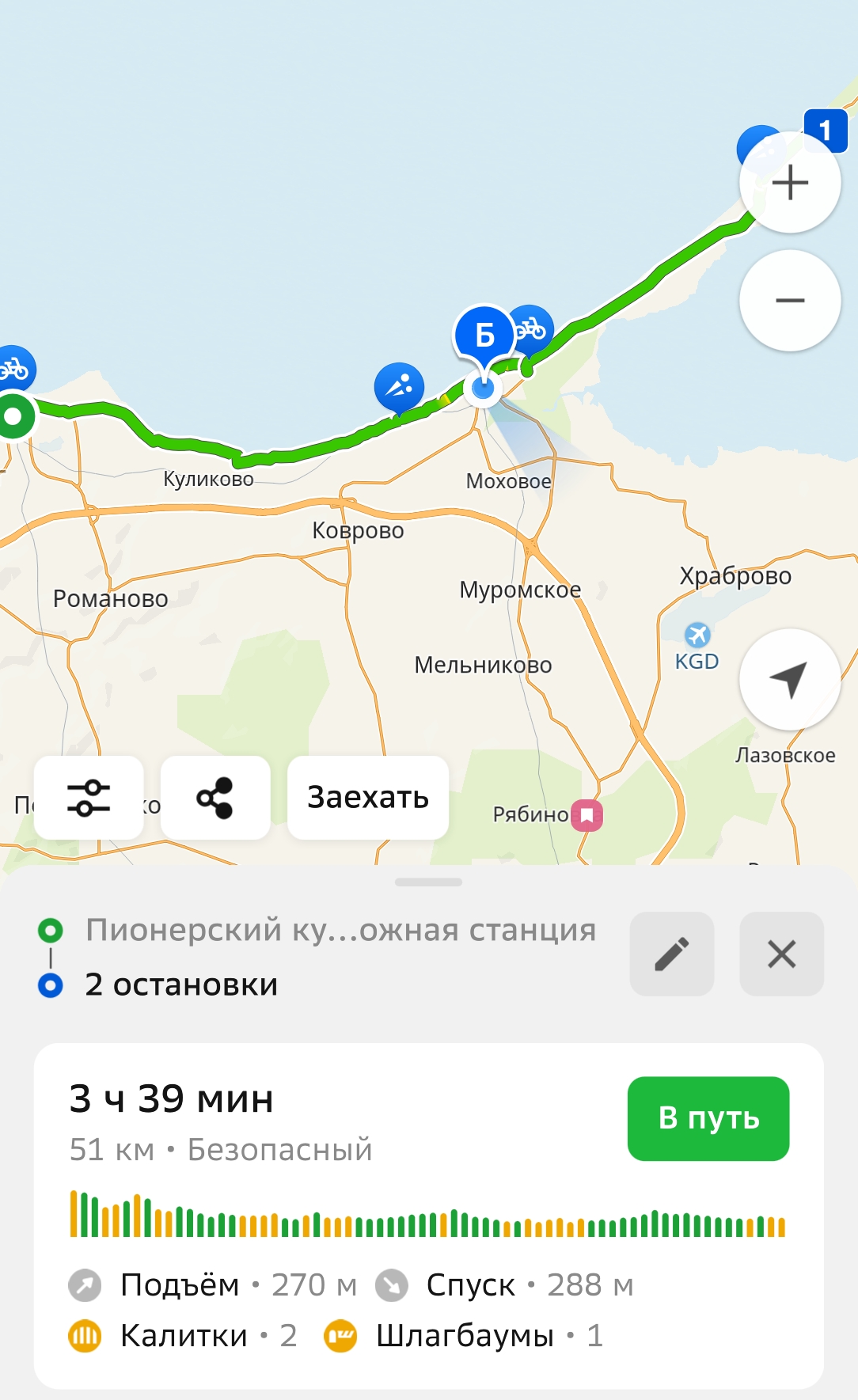Screen dimensions: 858x1400
Task: Open the 2 остановки stops row
Action: (181, 985)
